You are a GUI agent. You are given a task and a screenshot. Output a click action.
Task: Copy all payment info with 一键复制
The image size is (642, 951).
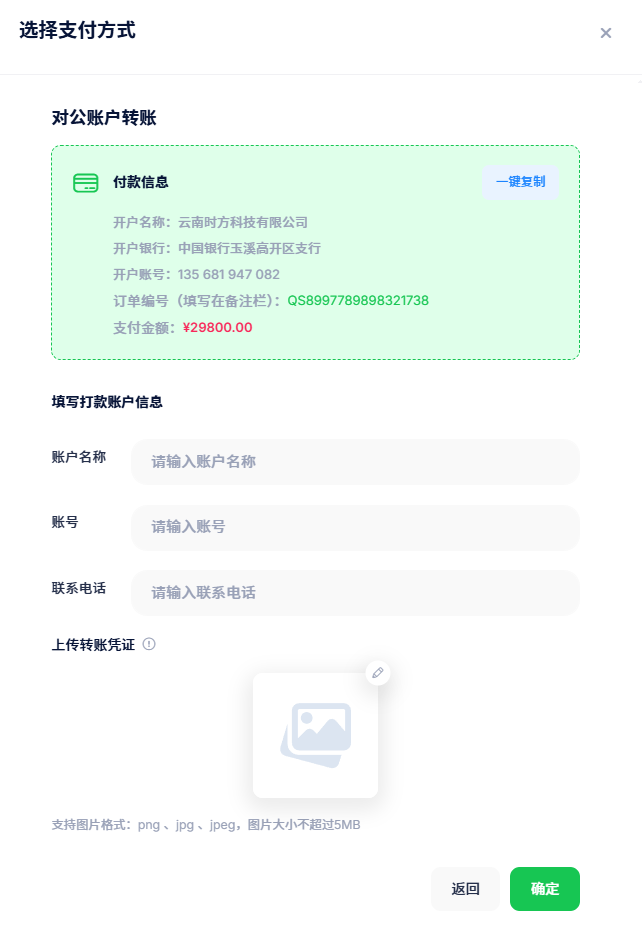[x=520, y=182]
